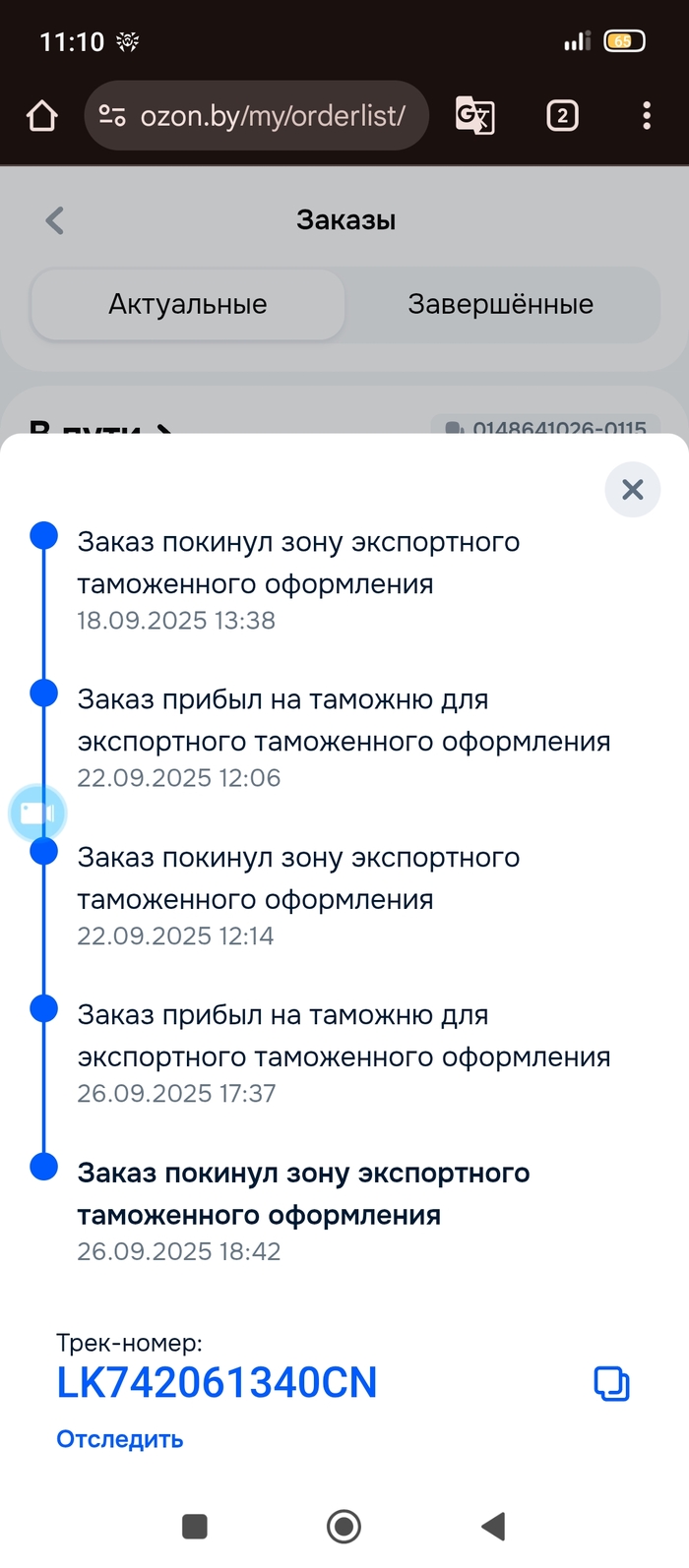Close the order tracking sheet
The width and height of the screenshot is (689, 1568).
(632, 489)
